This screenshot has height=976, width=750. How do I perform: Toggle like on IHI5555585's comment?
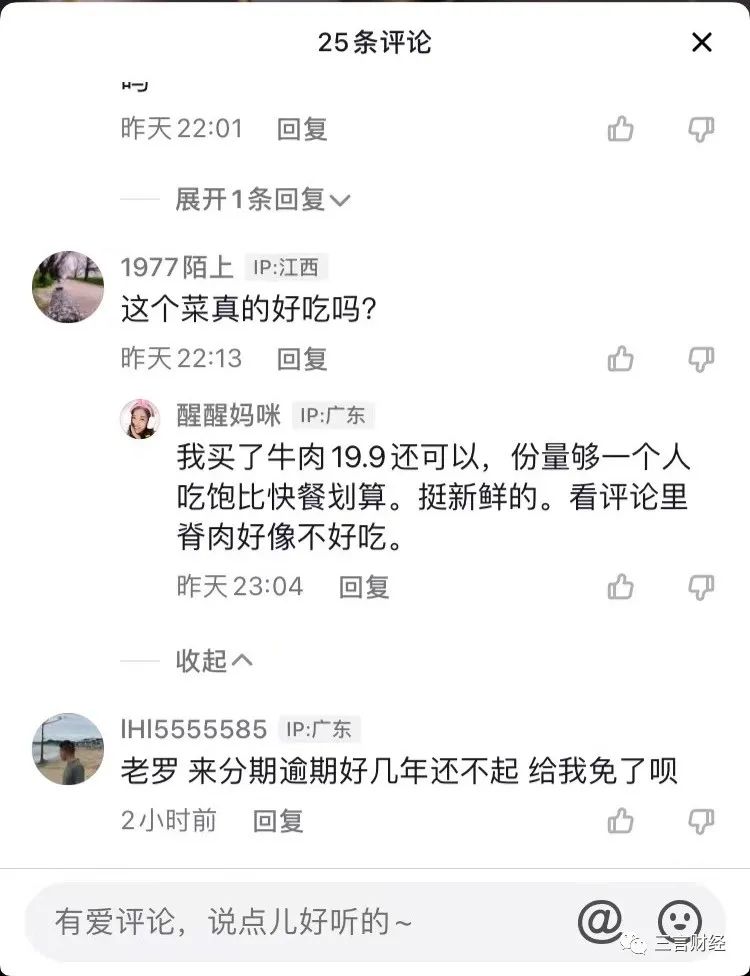tap(620, 822)
